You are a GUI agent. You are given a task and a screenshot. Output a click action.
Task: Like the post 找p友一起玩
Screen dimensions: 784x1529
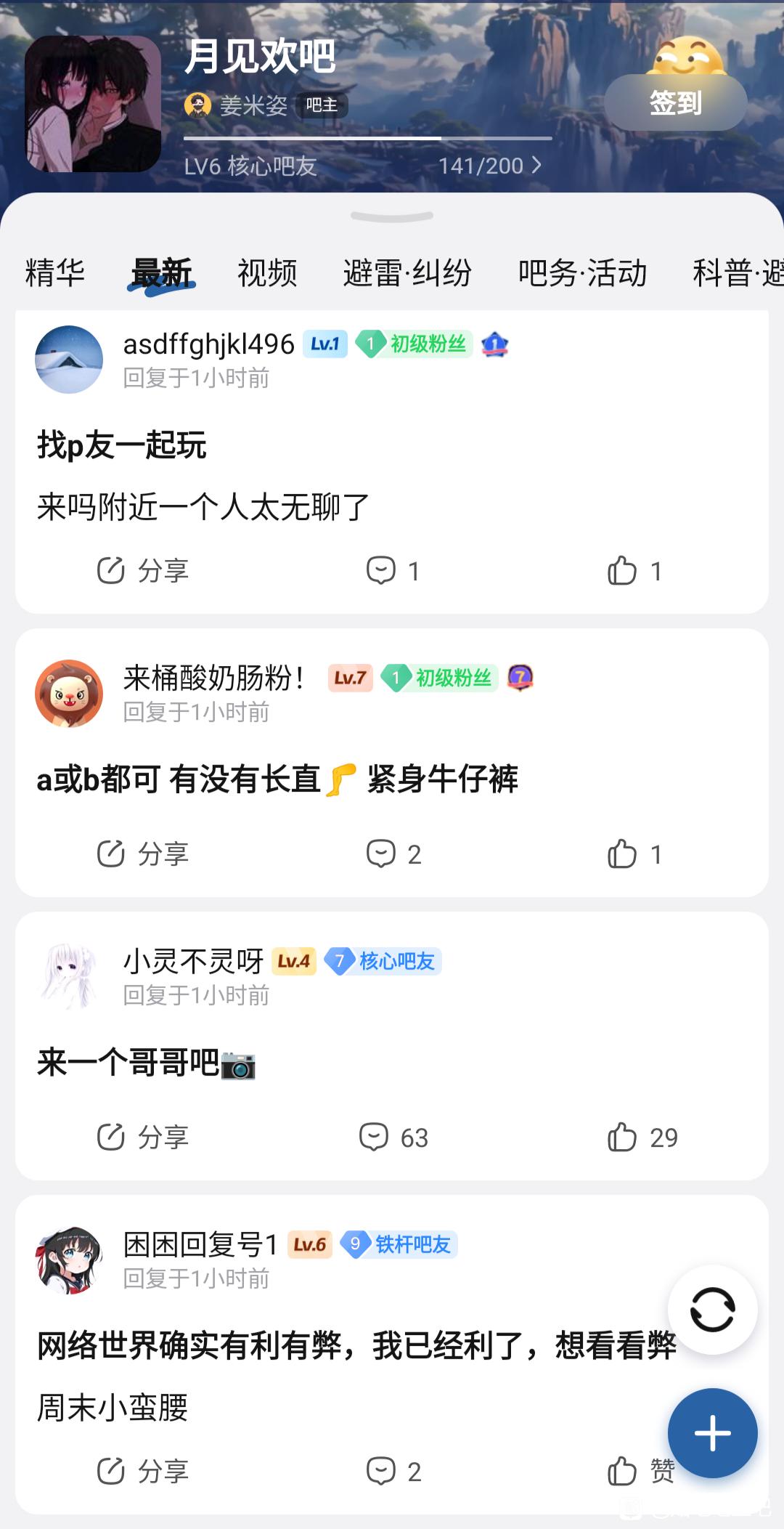point(634,571)
